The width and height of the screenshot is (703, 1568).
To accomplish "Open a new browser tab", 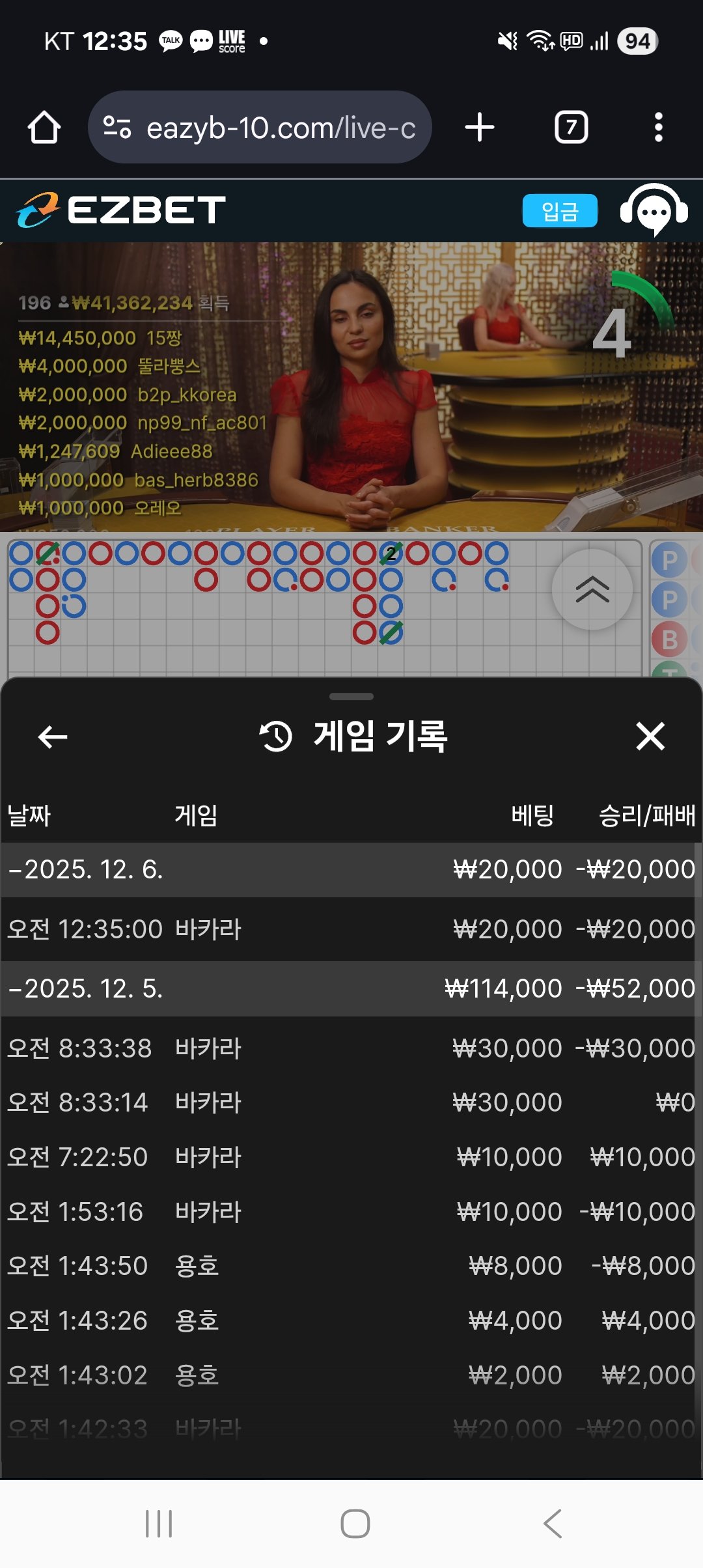I will tap(480, 127).
